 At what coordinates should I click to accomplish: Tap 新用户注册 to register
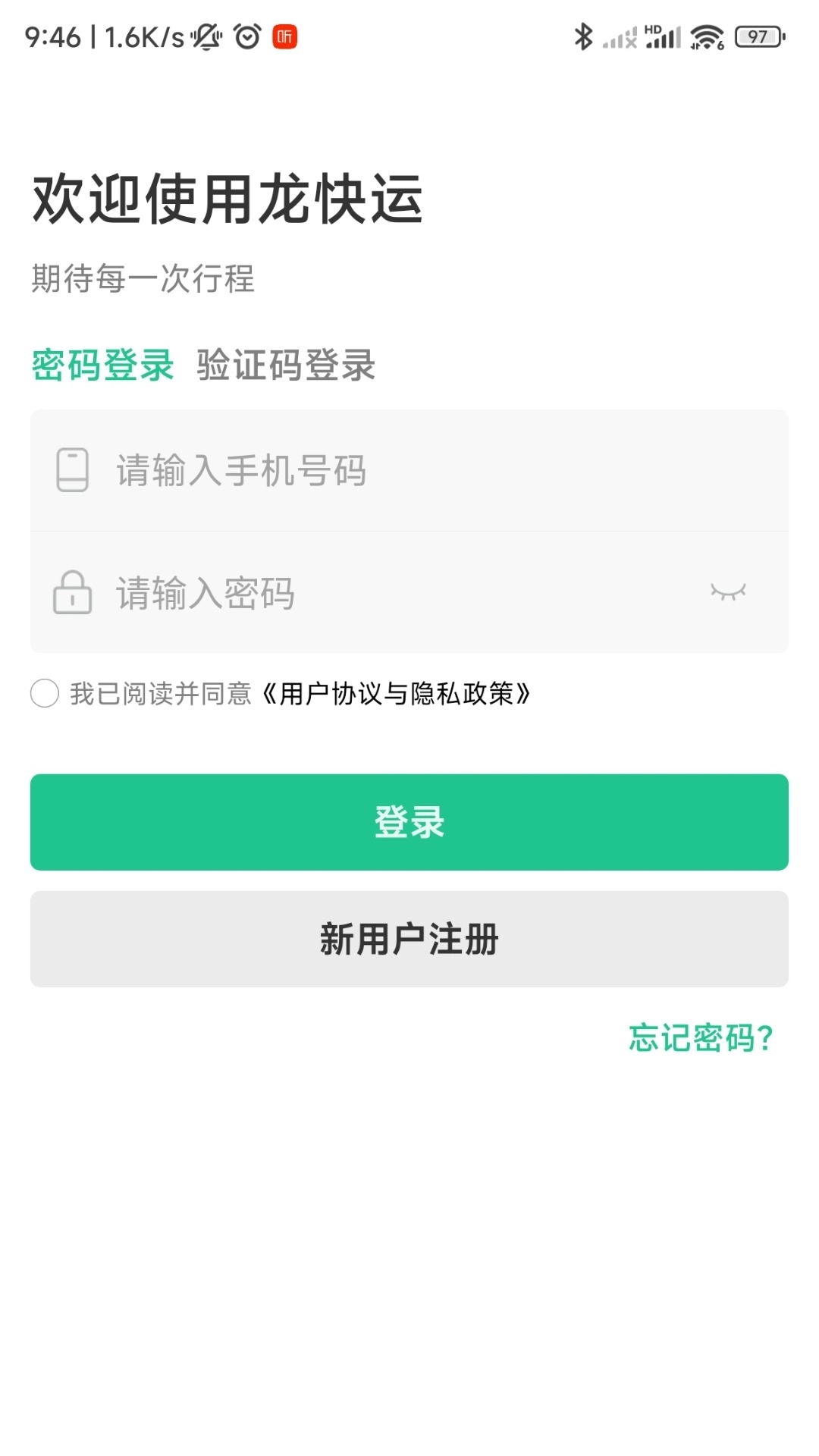409,939
